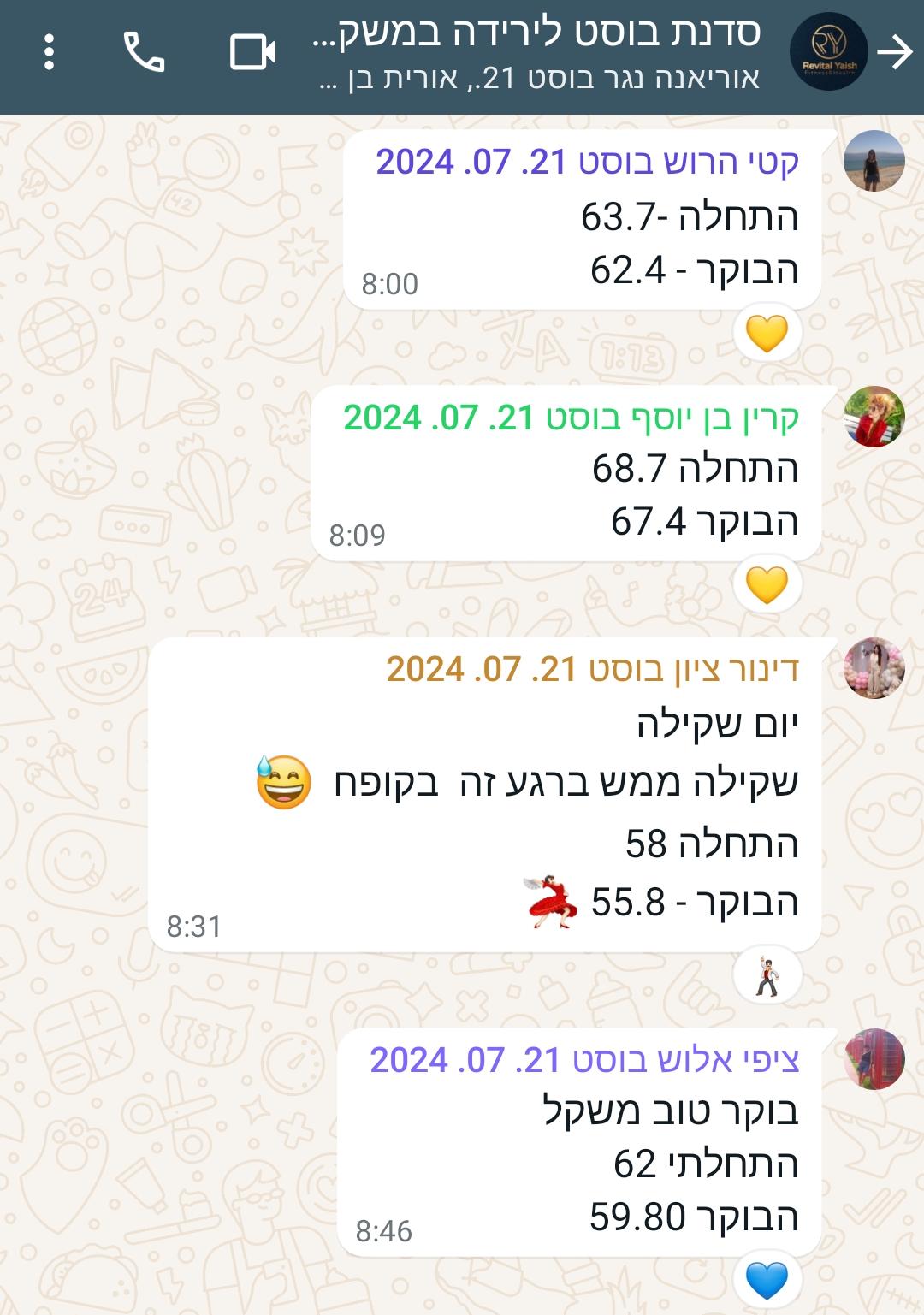Tap sender name קטי הרוש בוסט
The width and height of the screenshot is (924, 1315).
click(x=588, y=162)
